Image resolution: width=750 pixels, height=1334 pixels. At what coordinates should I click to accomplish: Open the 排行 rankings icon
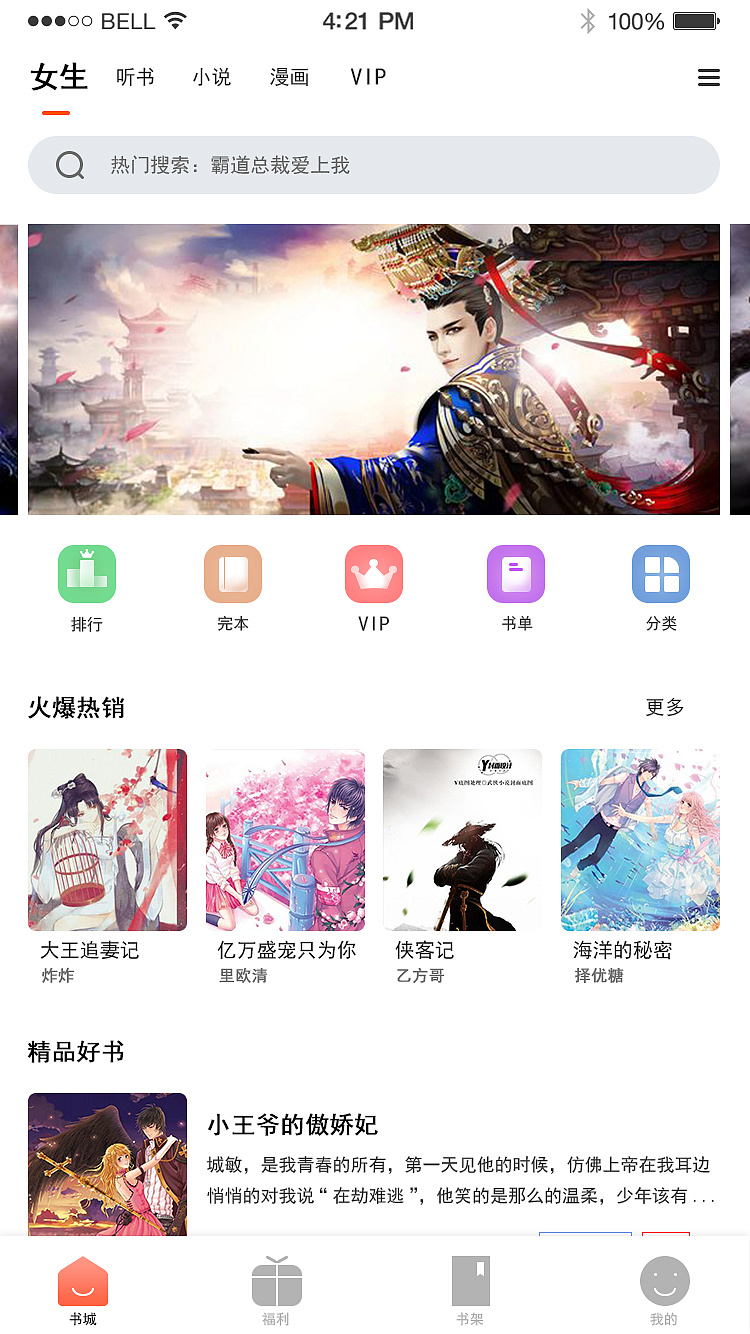(x=86, y=574)
